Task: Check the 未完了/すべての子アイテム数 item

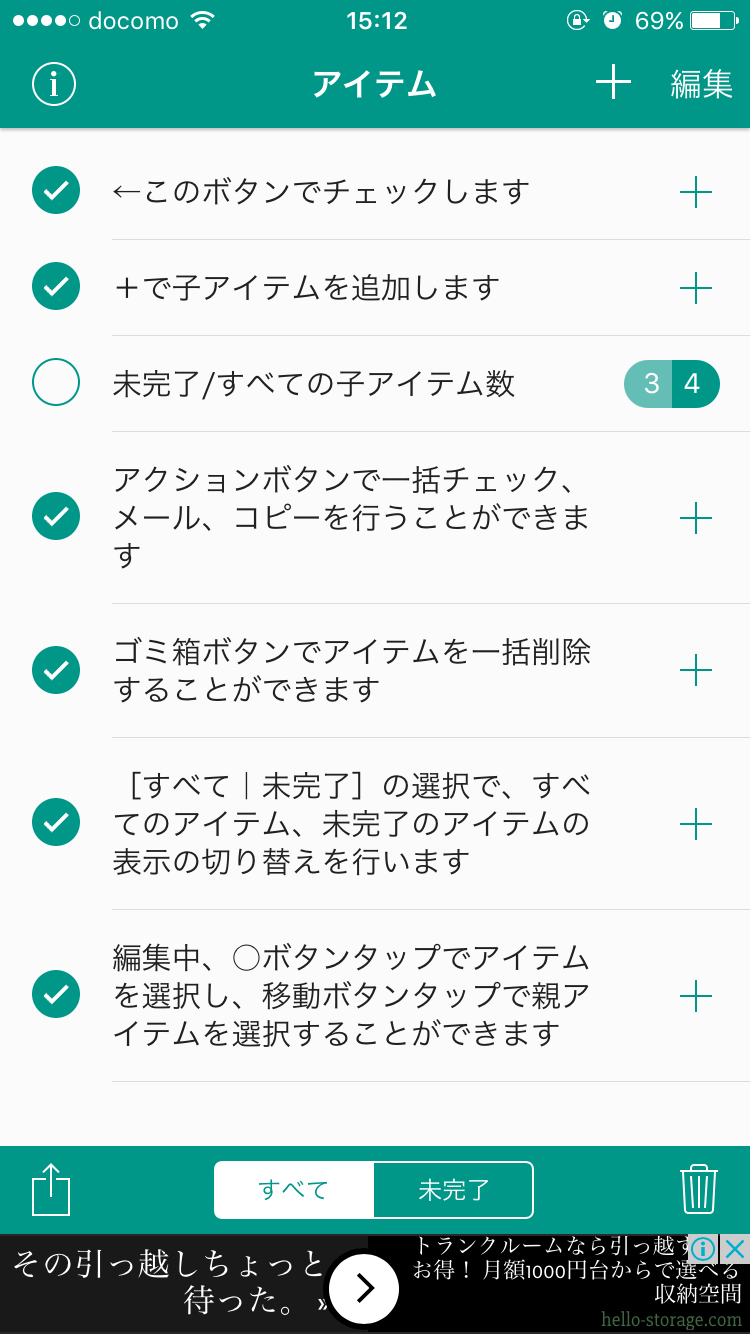Action: pyautogui.click(x=56, y=383)
